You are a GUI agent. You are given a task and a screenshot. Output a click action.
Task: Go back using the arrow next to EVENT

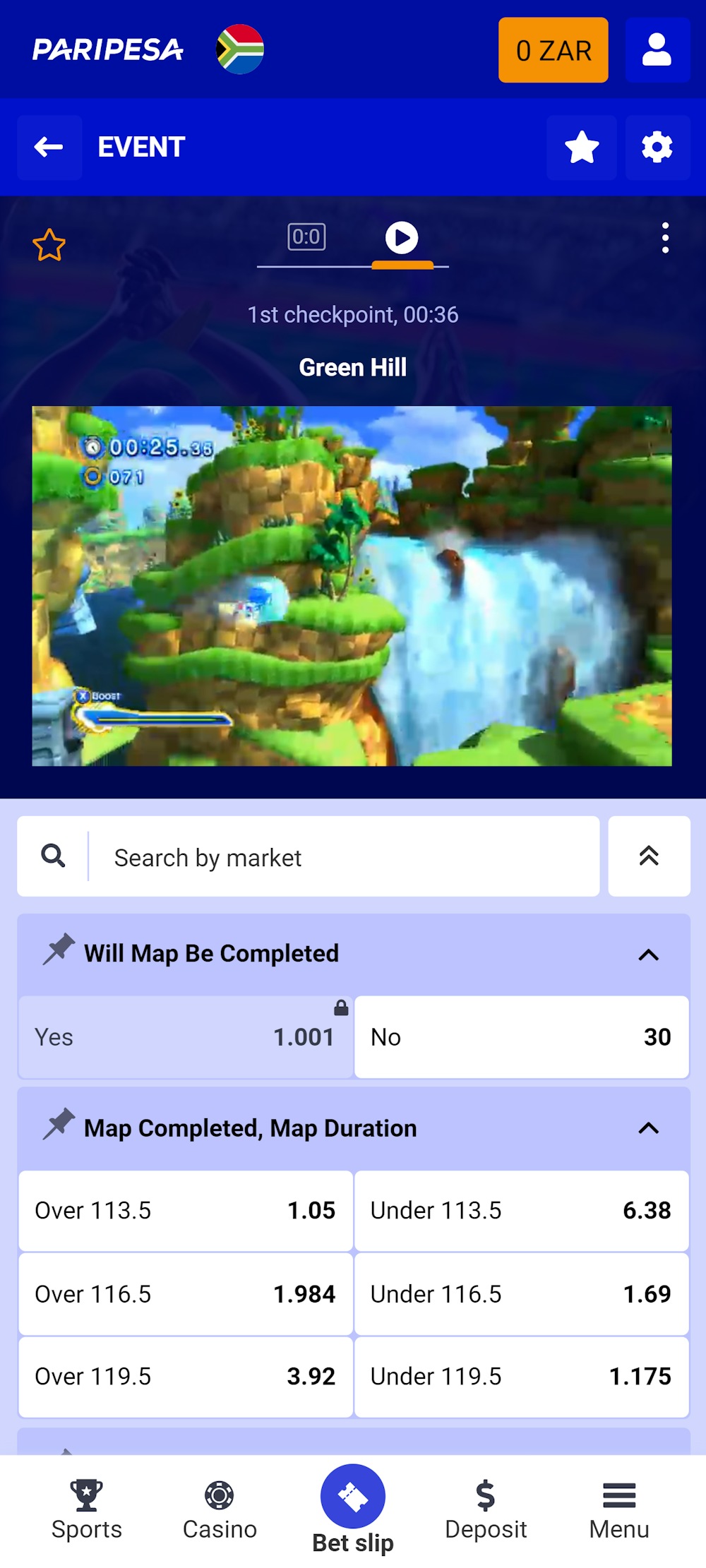pyautogui.click(x=49, y=147)
